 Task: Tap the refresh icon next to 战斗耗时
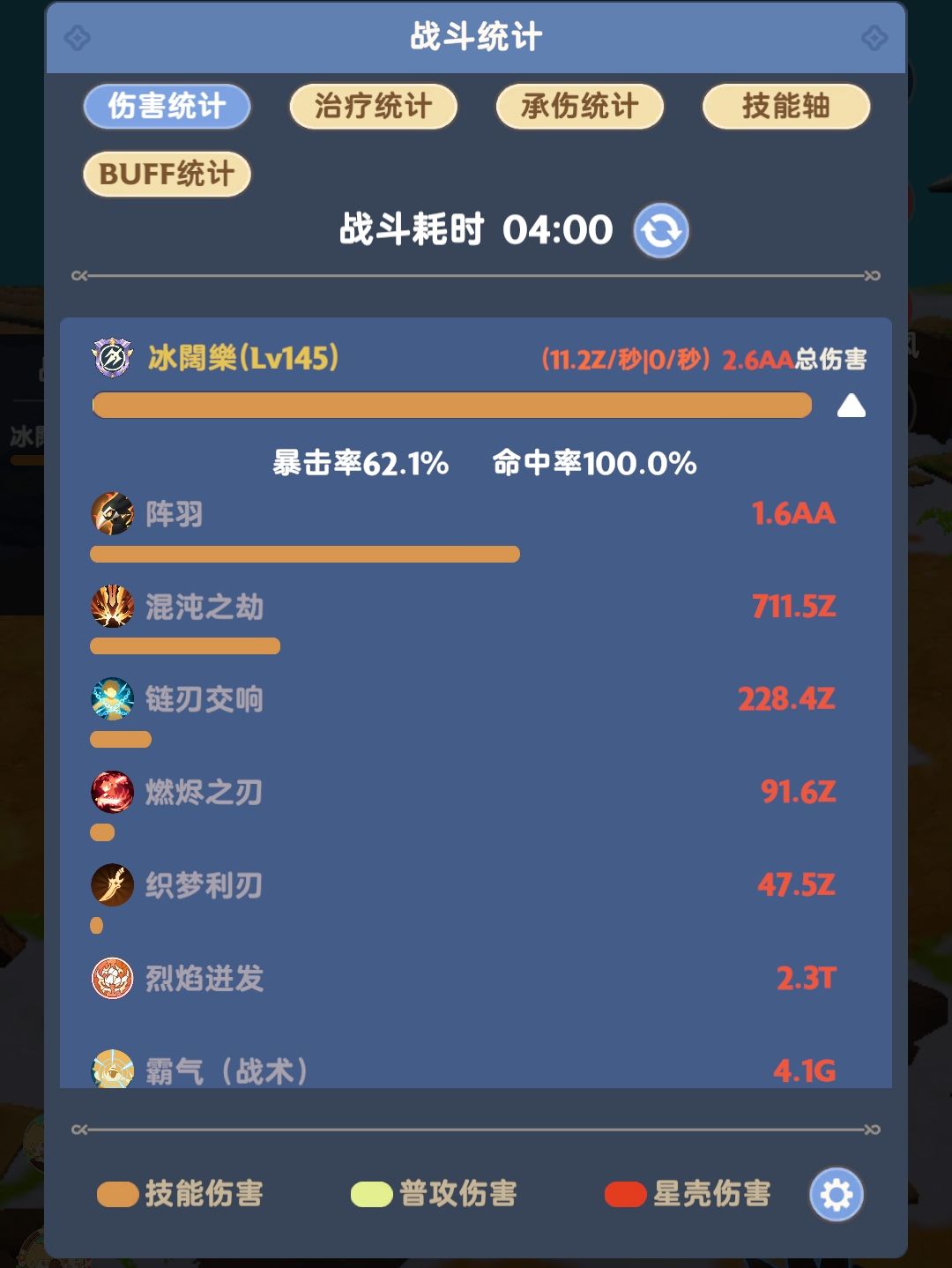point(662,231)
